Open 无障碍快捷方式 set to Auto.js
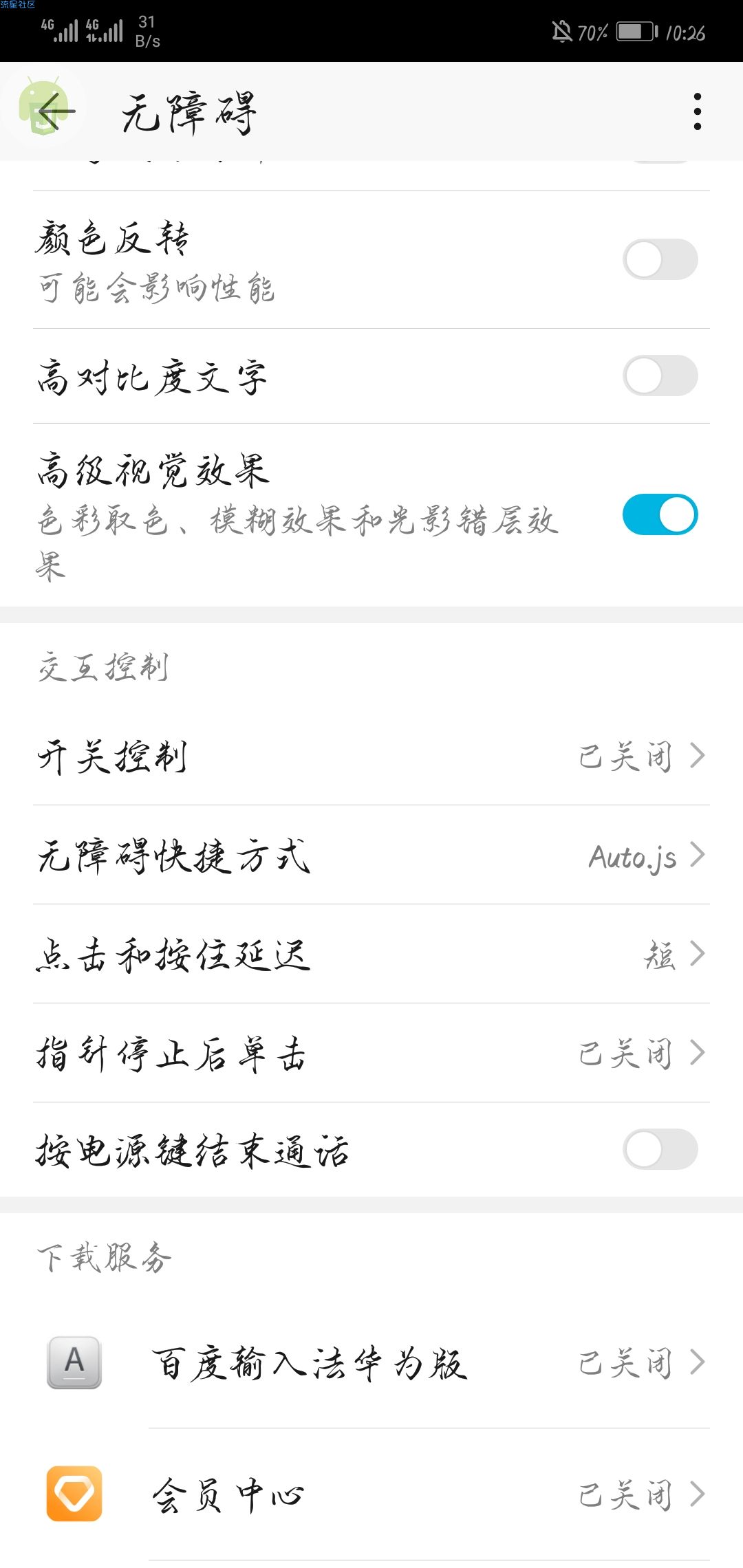Screen dimensions: 743x1568 click(371, 855)
